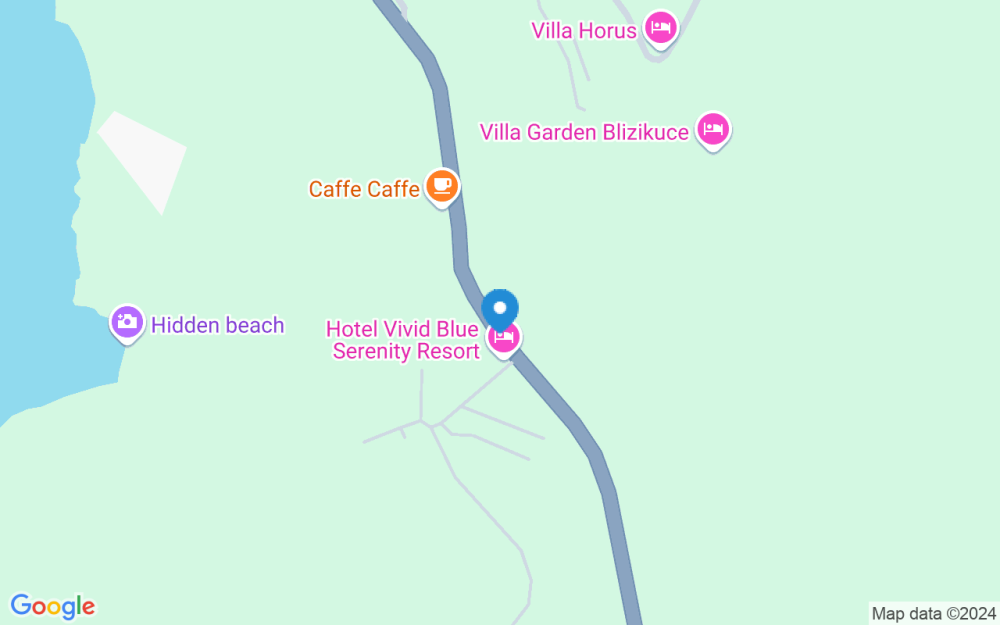Open the Caffe Caffe coffee marker
The width and height of the screenshot is (1000, 625).
[x=441, y=187]
